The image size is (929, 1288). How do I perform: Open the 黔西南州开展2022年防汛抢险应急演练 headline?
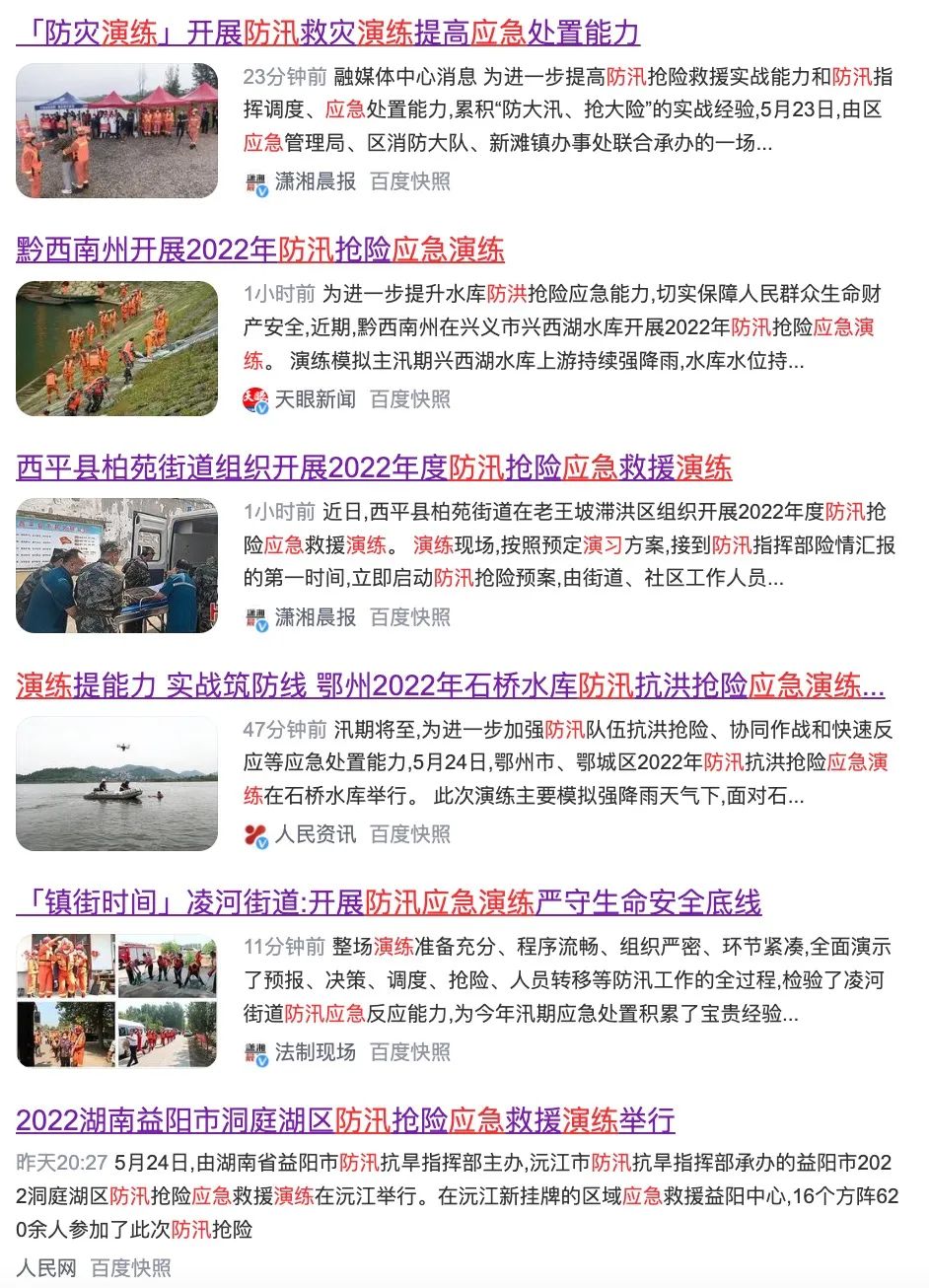point(261,250)
